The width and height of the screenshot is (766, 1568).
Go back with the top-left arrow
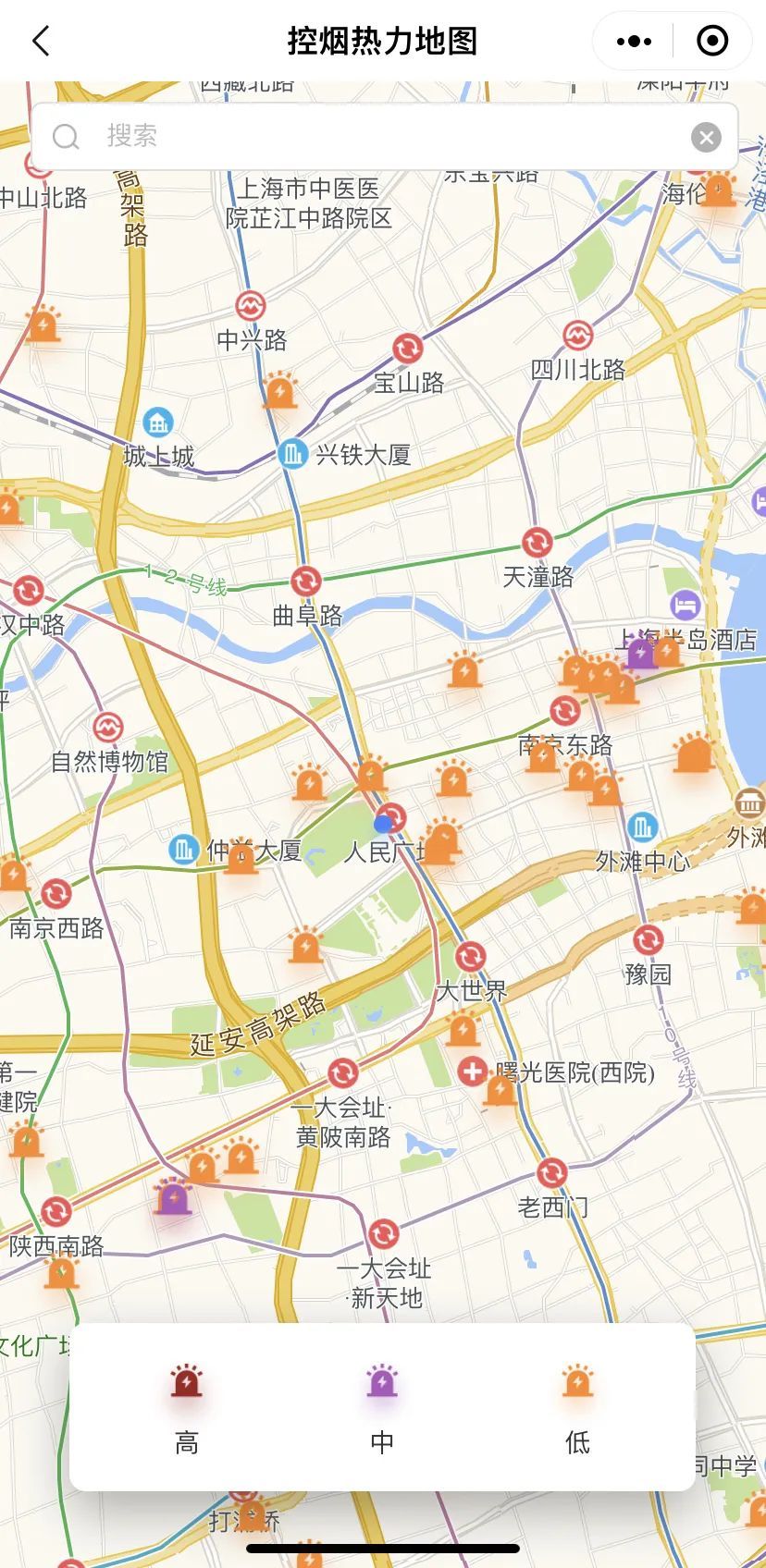[x=41, y=41]
